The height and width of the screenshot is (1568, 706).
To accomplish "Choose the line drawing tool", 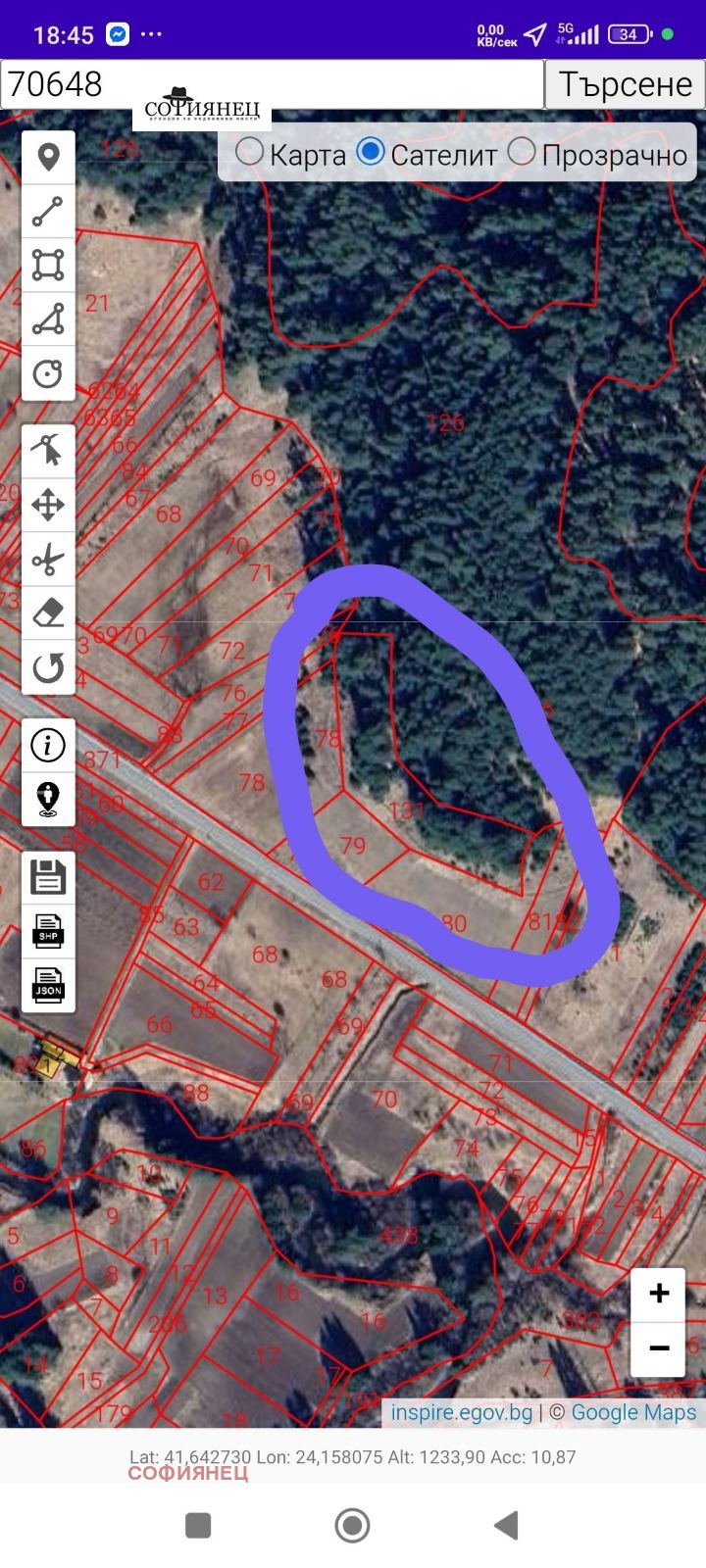I will 48,211.
